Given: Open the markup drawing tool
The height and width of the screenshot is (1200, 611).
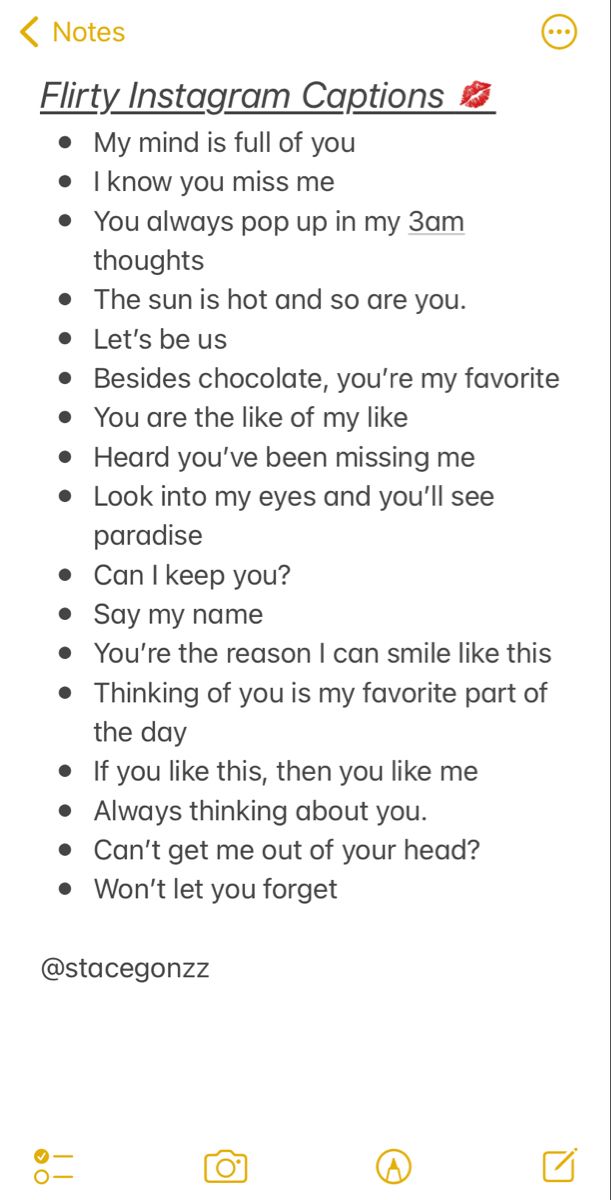Looking at the screenshot, I should (x=394, y=1166).
